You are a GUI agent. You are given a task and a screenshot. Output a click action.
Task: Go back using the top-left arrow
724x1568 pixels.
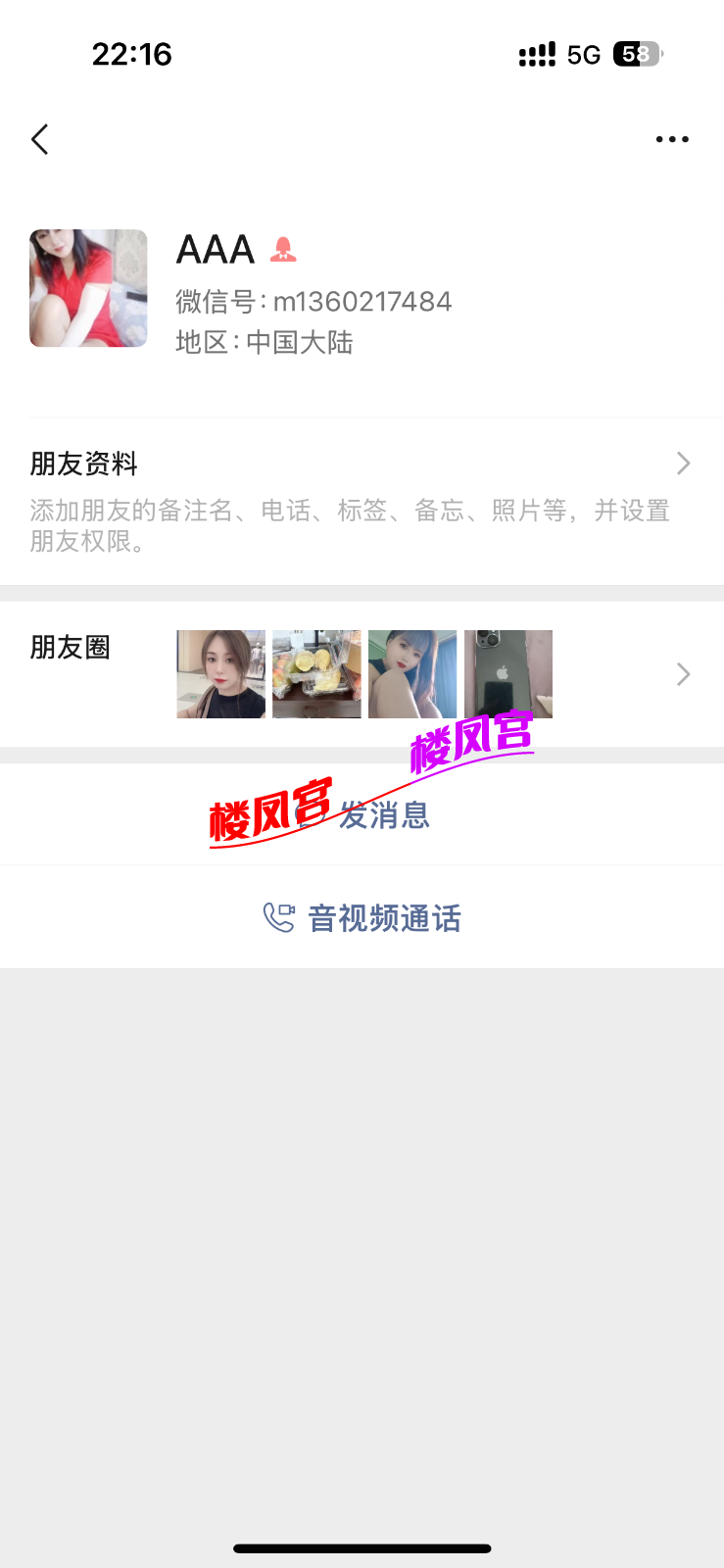pos(40,139)
